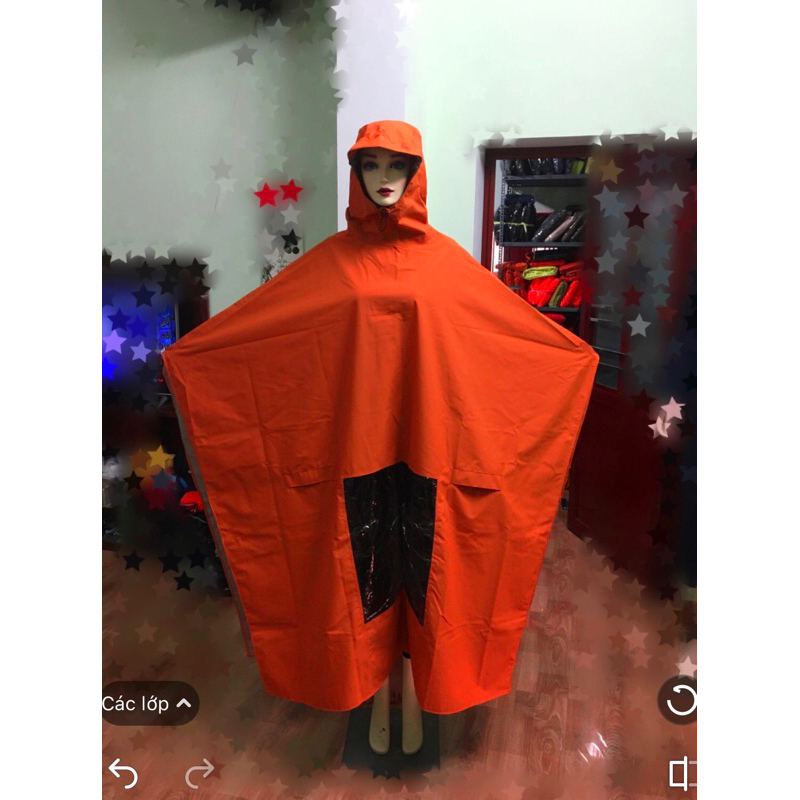Undo the last edit
Viewport: 800px width, 800px height.
point(122,772)
